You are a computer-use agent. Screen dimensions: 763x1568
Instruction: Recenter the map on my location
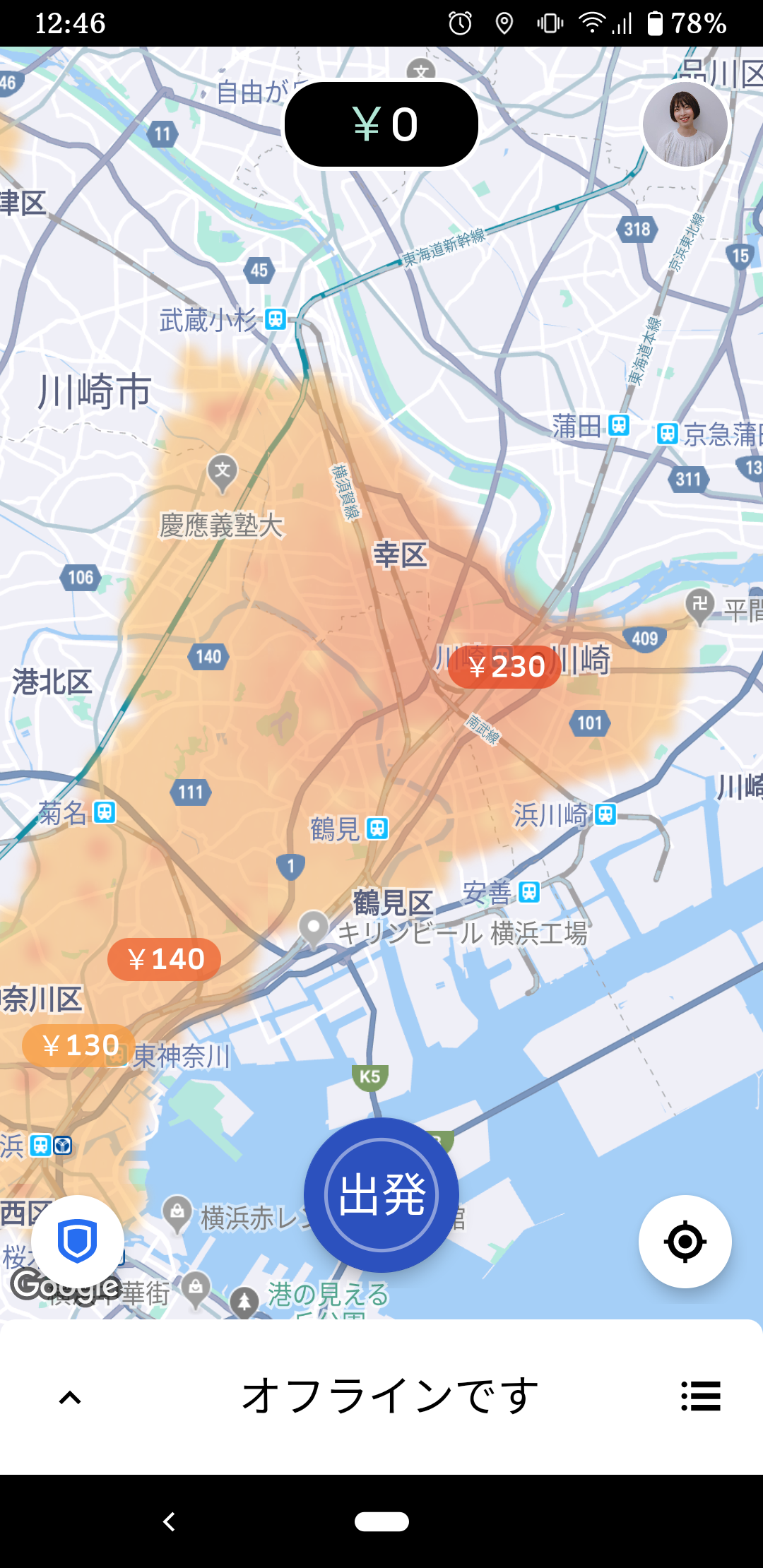pyautogui.click(x=685, y=1242)
